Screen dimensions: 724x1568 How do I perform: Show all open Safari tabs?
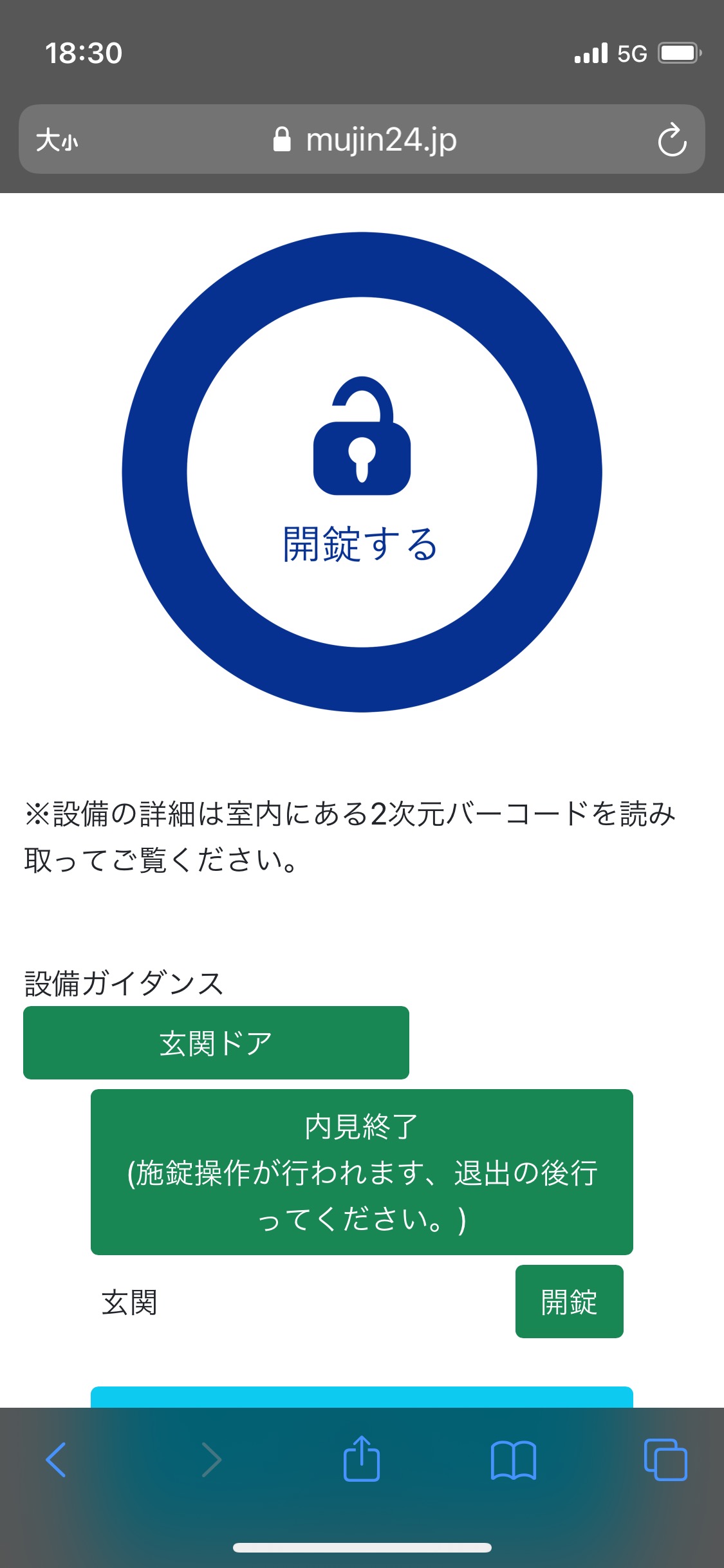[x=665, y=1460]
